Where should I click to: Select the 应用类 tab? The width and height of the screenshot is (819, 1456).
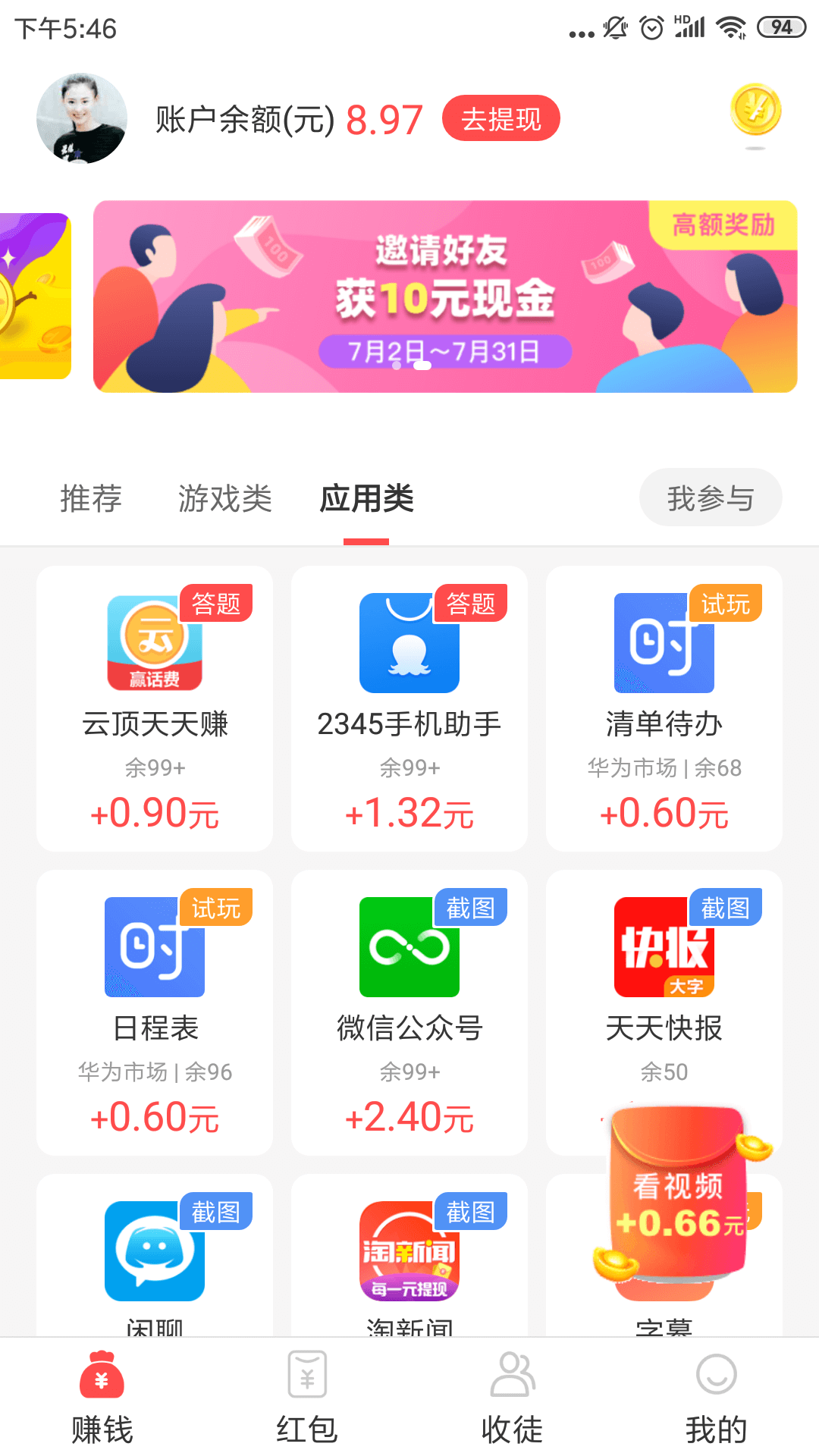[x=366, y=498]
